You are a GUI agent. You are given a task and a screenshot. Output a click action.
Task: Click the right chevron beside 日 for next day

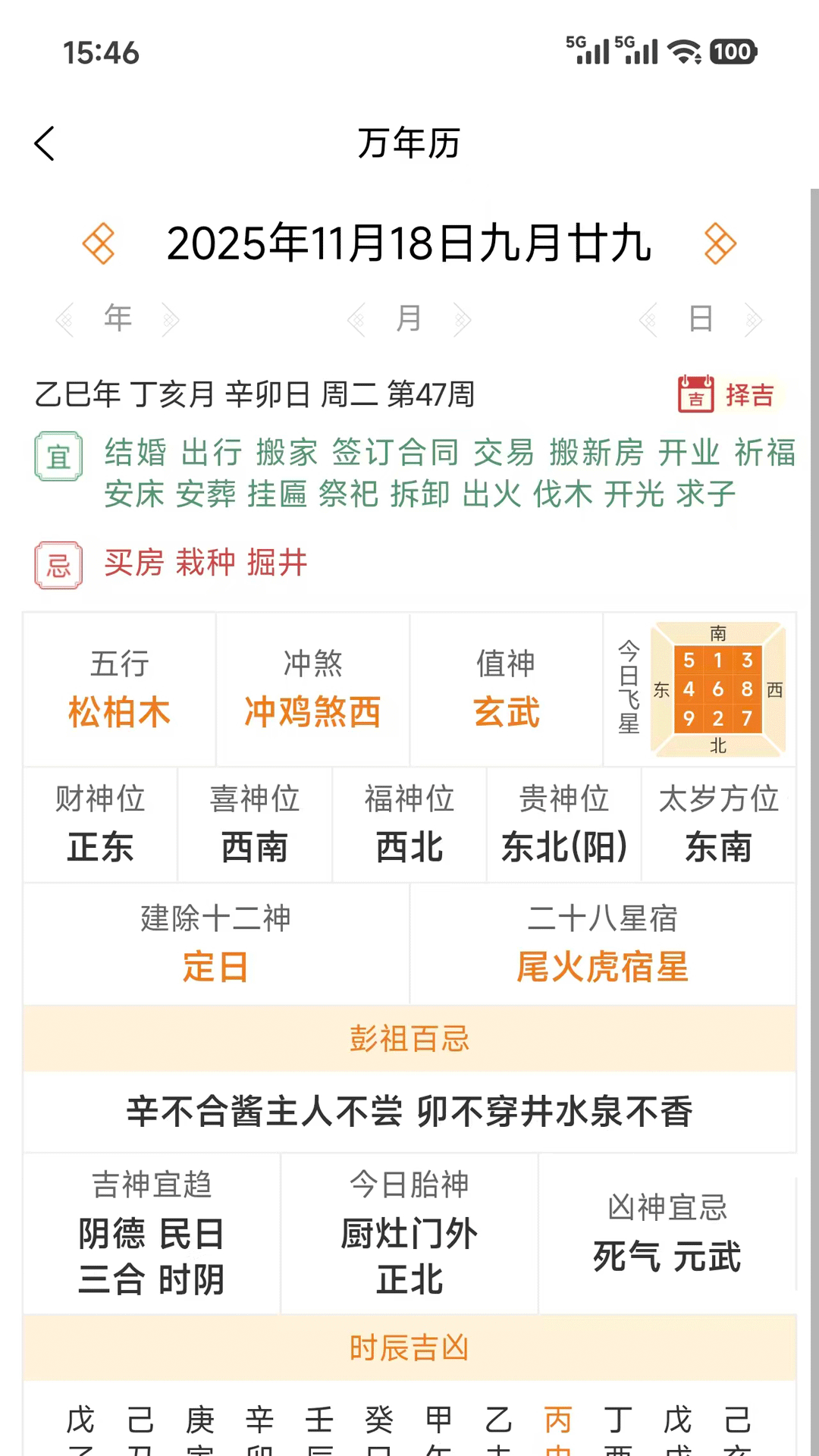pyautogui.click(x=752, y=318)
